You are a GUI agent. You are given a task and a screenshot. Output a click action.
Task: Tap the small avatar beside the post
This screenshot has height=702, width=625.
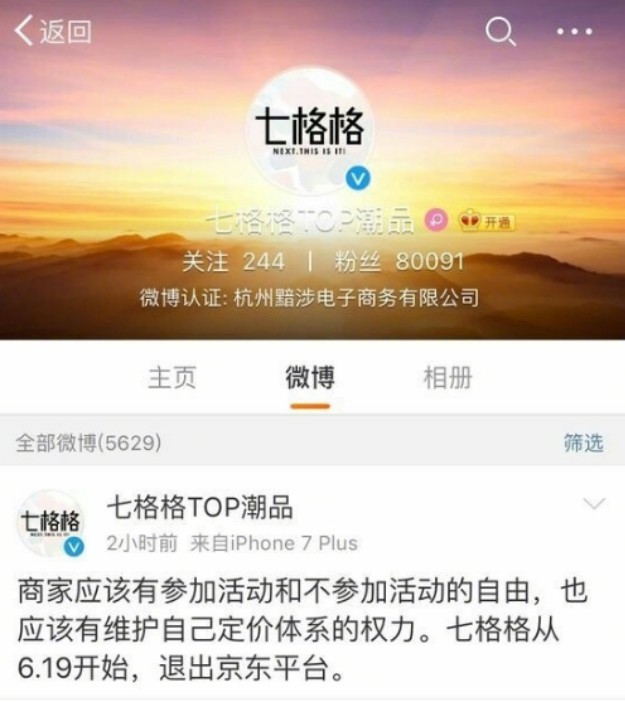pos(51,523)
